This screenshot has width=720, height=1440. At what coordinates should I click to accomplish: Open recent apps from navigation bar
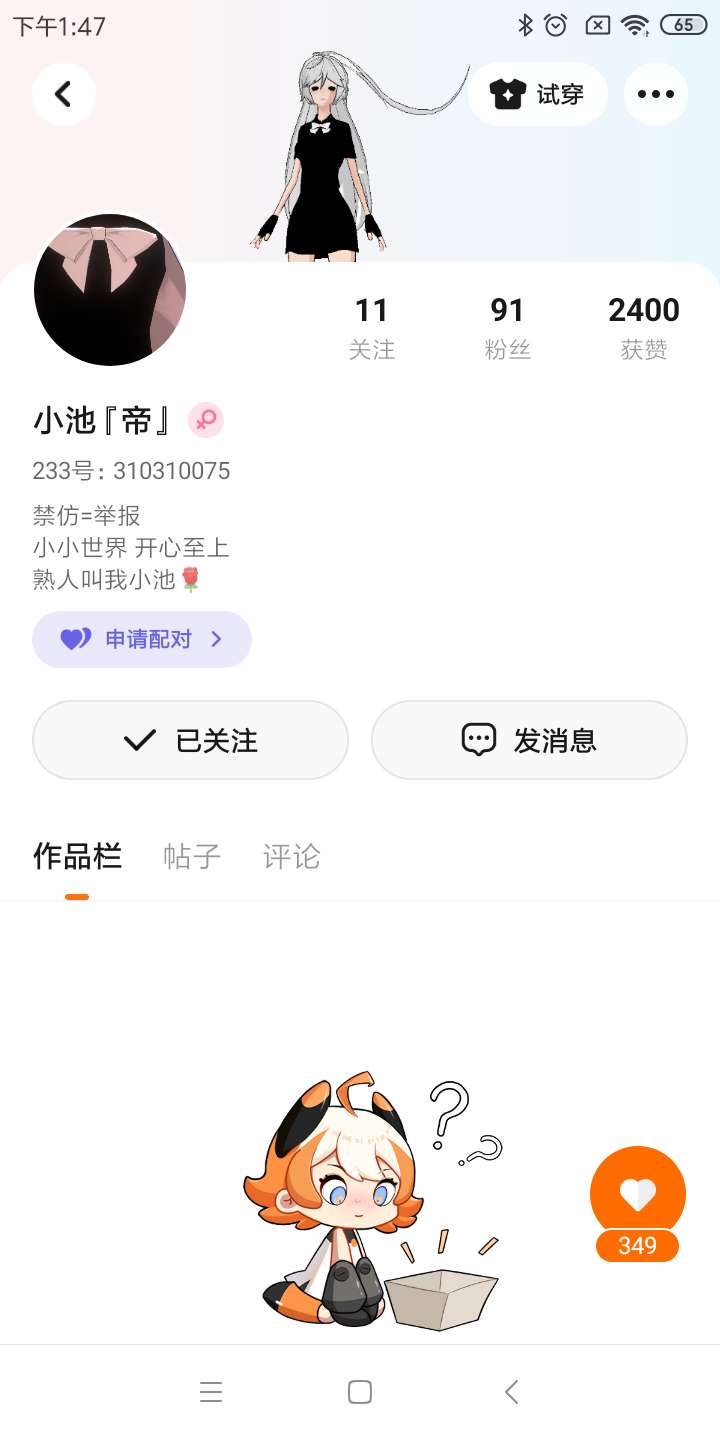[x=211, y=1392]
